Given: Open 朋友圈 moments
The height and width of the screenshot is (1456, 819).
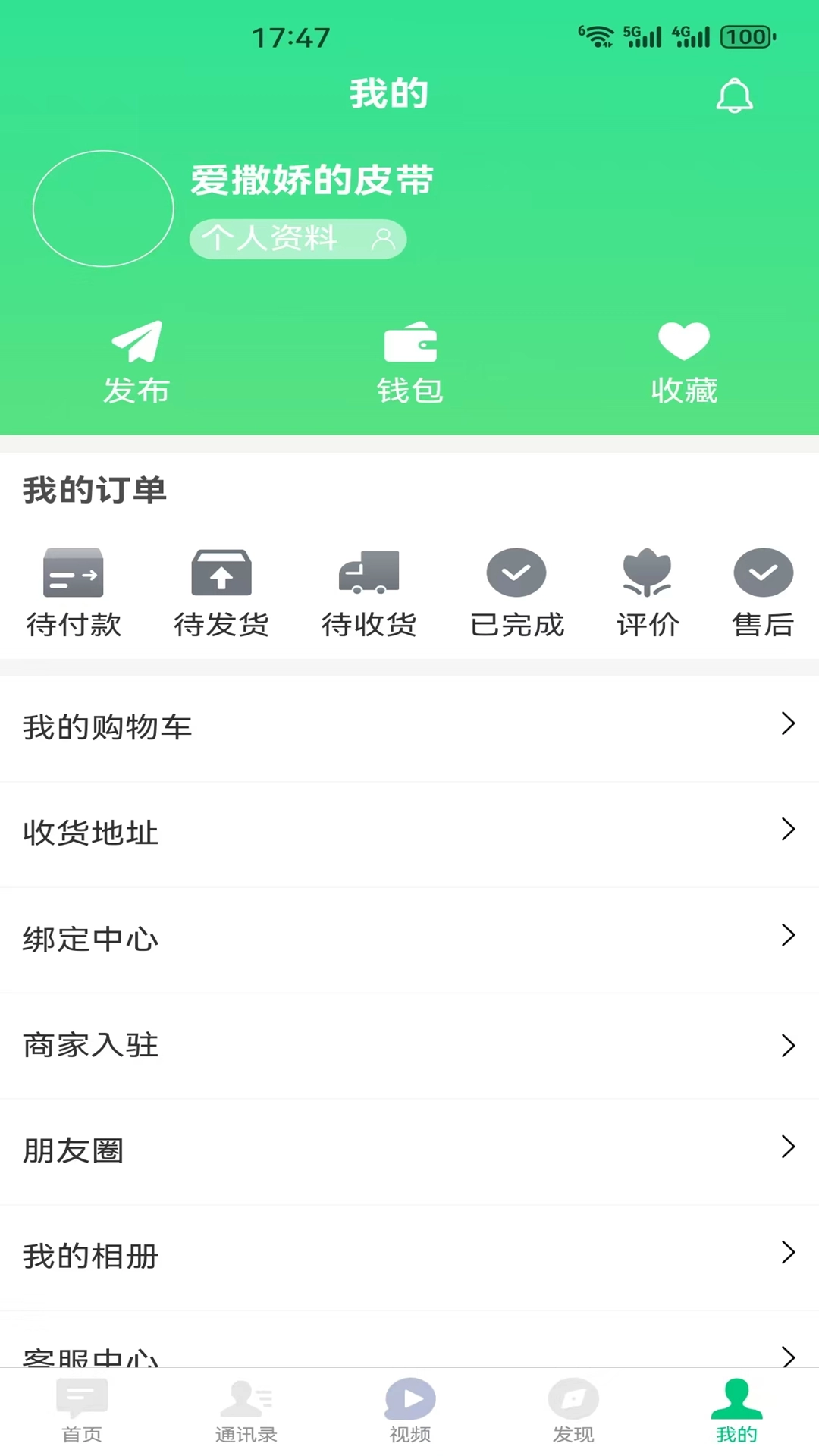Looking at the screenshot, I should coord(409,1150).
